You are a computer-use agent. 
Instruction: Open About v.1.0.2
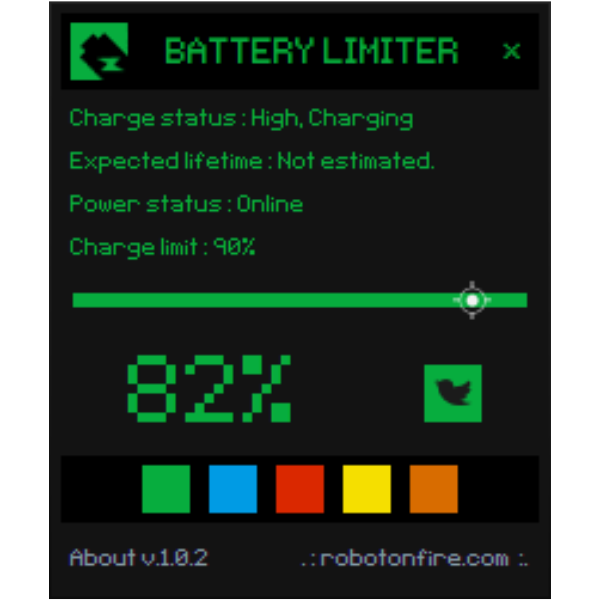(138, 558)
